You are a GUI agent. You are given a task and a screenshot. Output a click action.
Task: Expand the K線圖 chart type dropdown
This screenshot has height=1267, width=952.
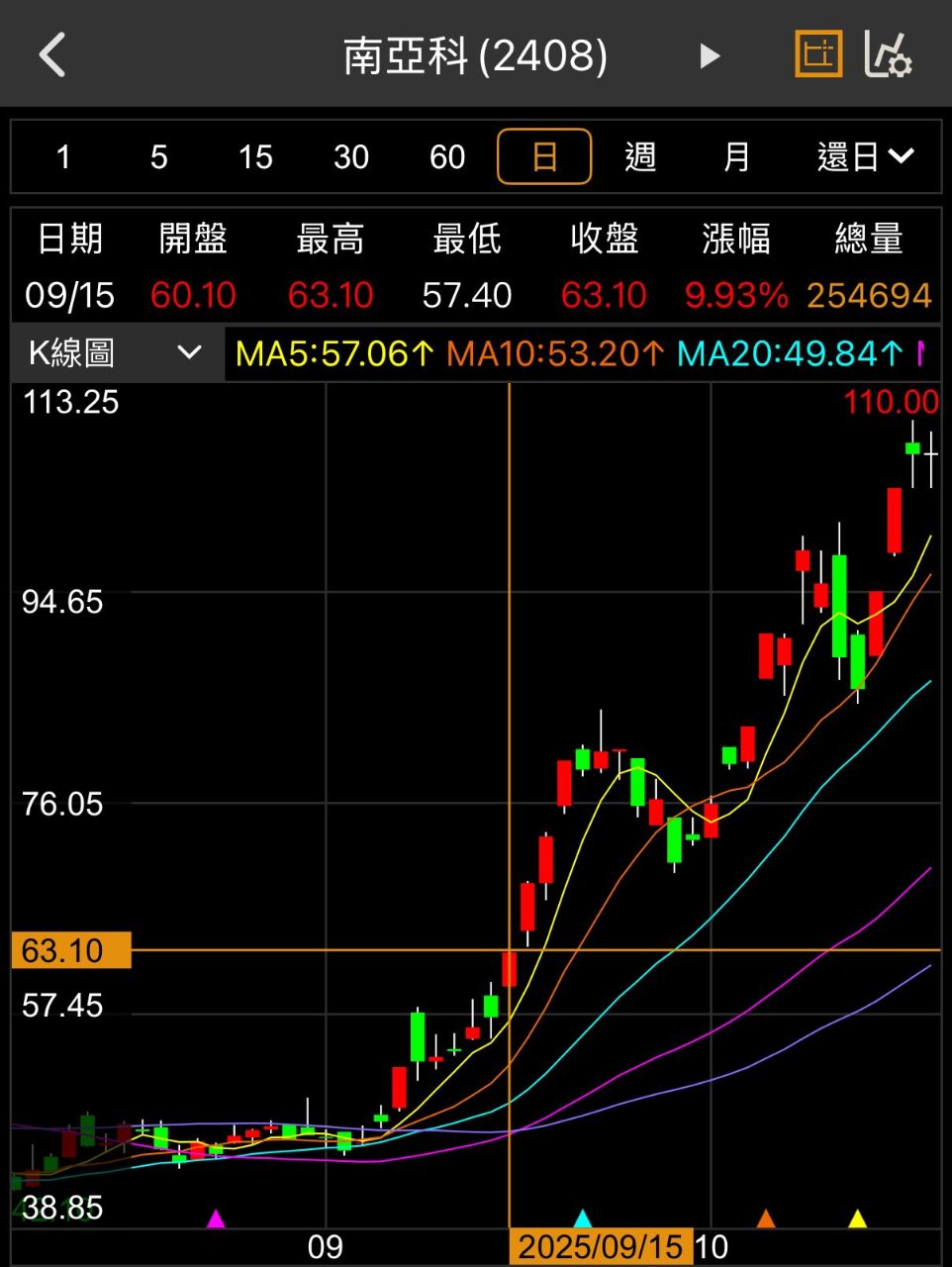pos(117,352)
